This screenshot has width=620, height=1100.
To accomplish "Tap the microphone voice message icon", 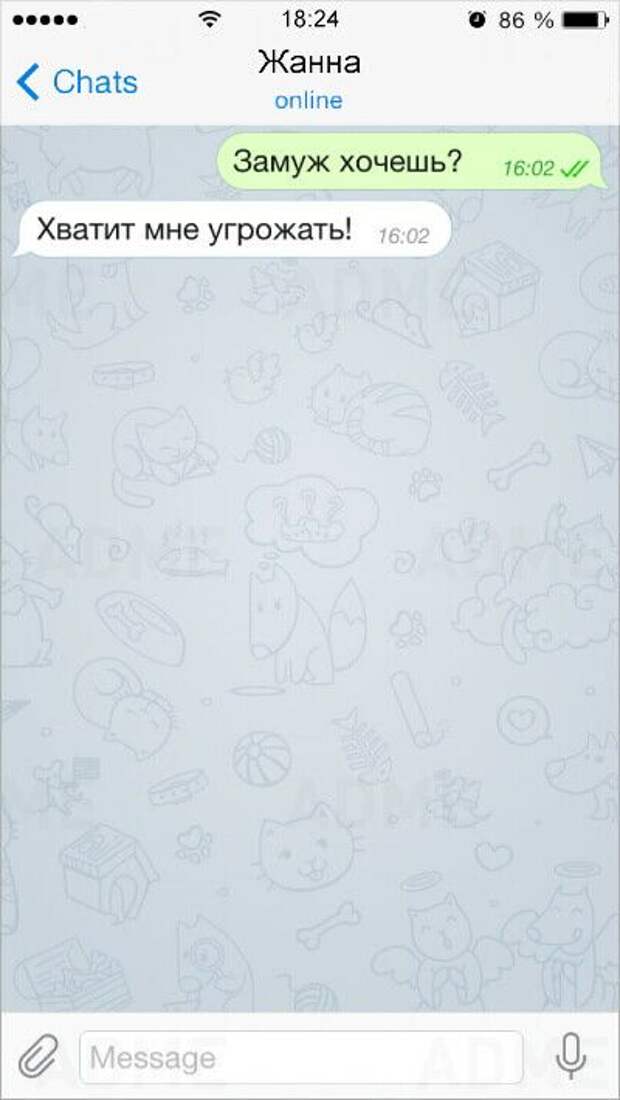I will [x=571, y=1056].
